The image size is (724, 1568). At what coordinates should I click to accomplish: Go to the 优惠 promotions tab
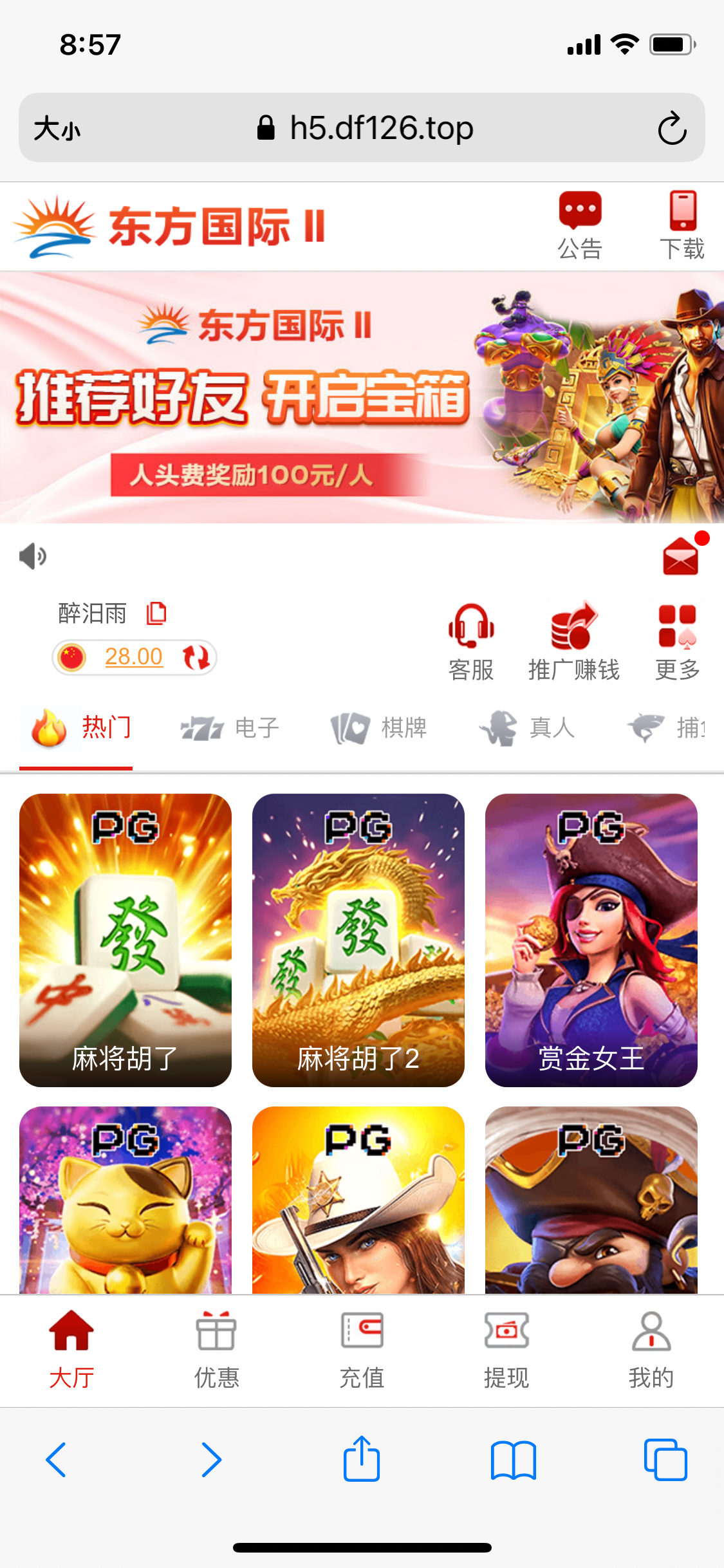pos(217,1349)
